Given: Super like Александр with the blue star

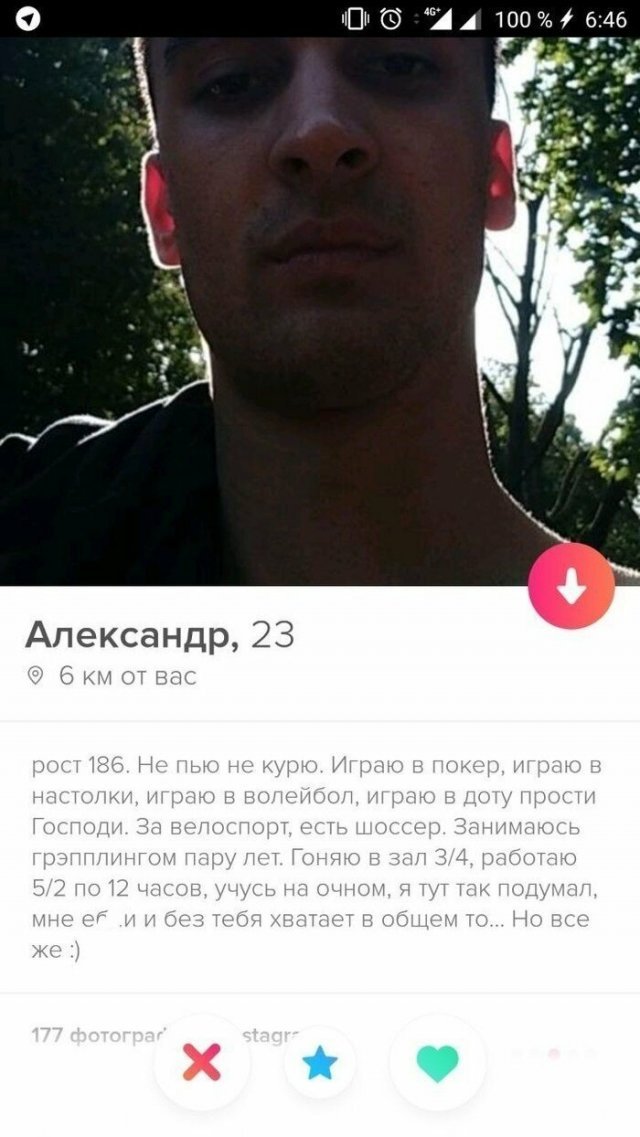Looking at the screenshot, I should coord(320,1063).
